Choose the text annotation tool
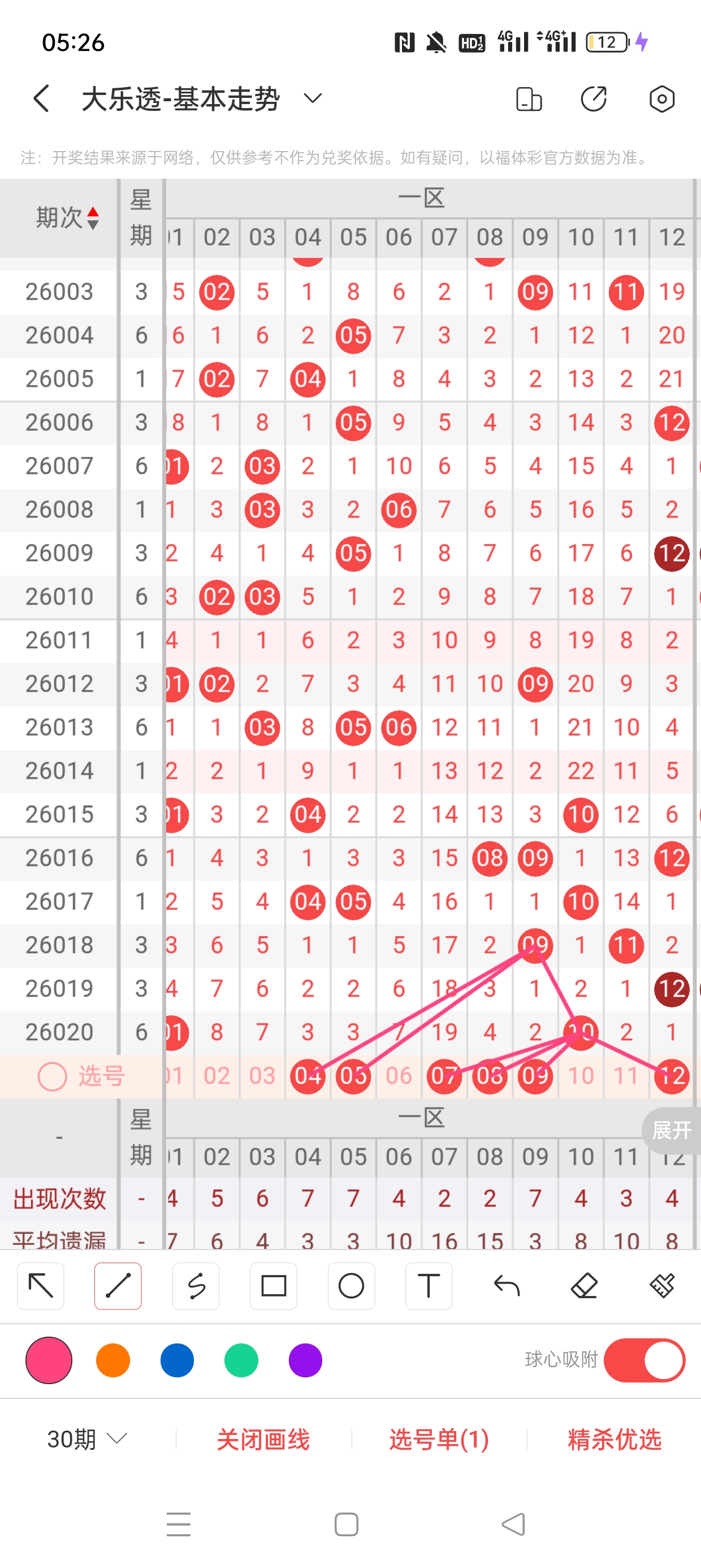This screenshot has width=701, height=1568. pyautogui.click(x=429, y=1286)
